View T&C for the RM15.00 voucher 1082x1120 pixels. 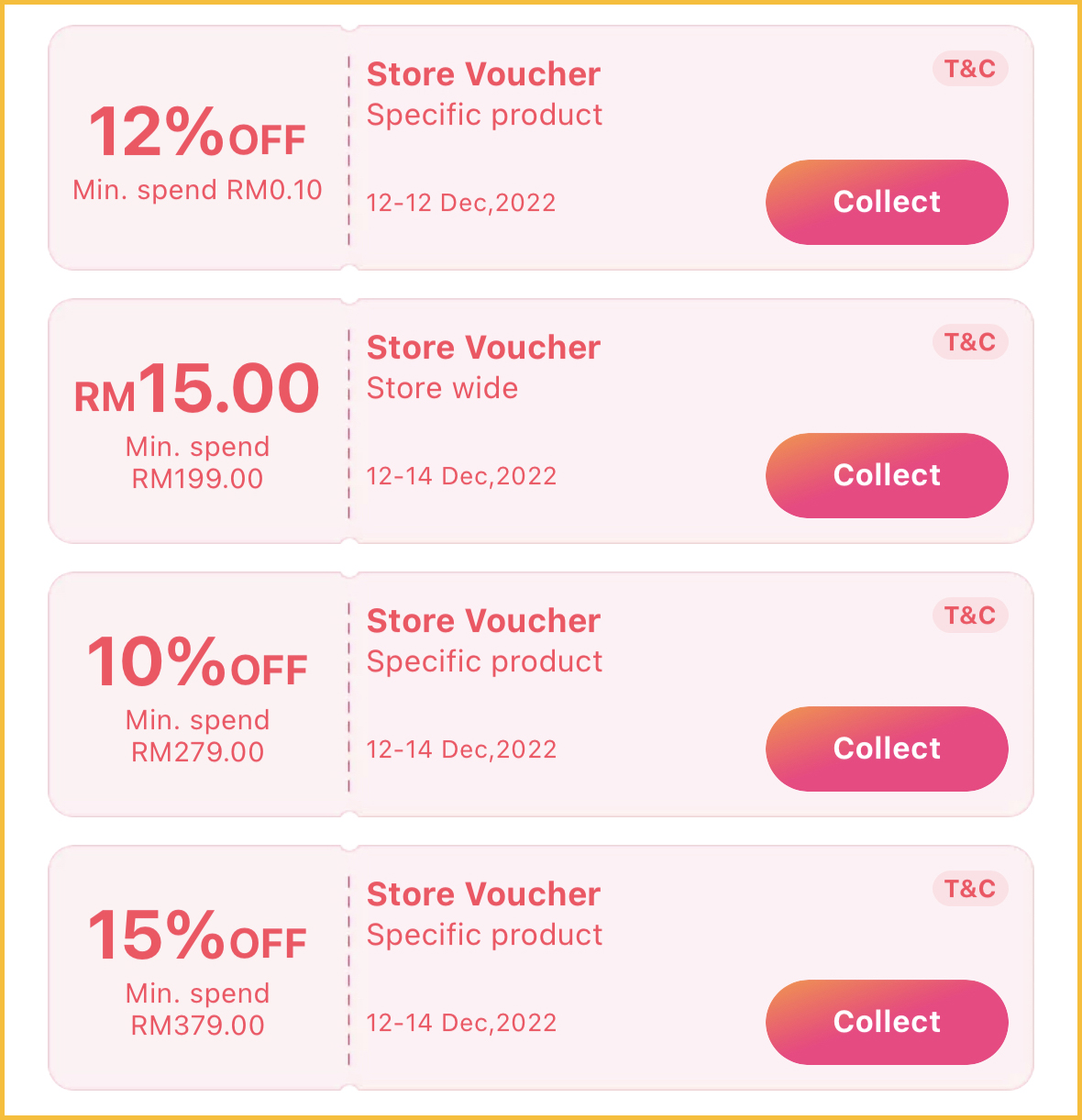970,342
